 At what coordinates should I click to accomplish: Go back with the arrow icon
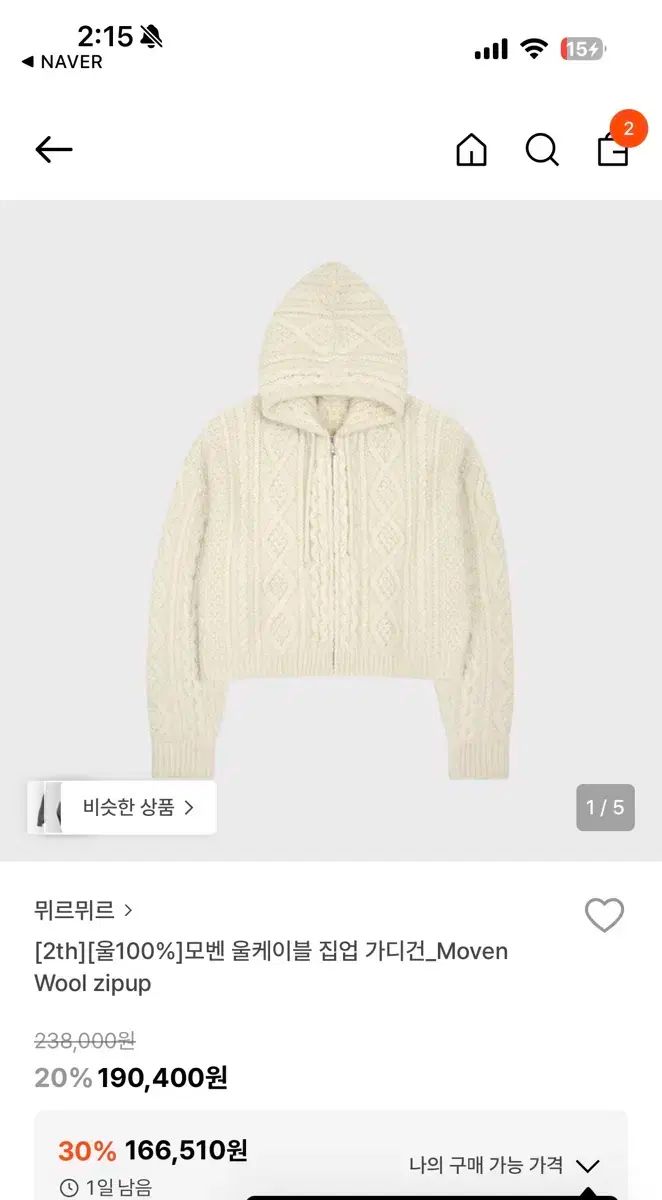pyautogui.click(x=54, y=150)
